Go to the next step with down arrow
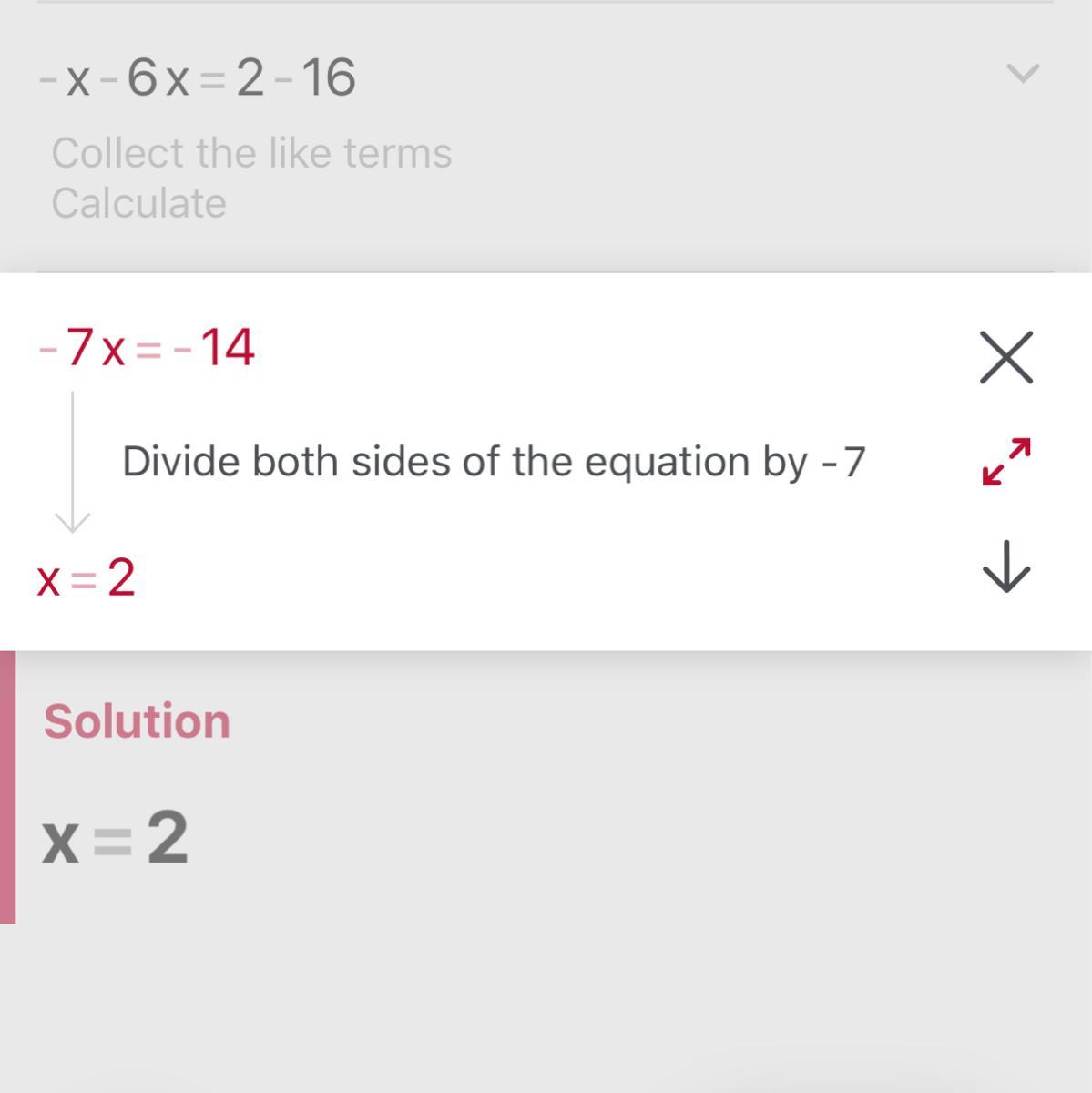This screenshot has height=1093, width=1092. click(x=1006, y=567)
